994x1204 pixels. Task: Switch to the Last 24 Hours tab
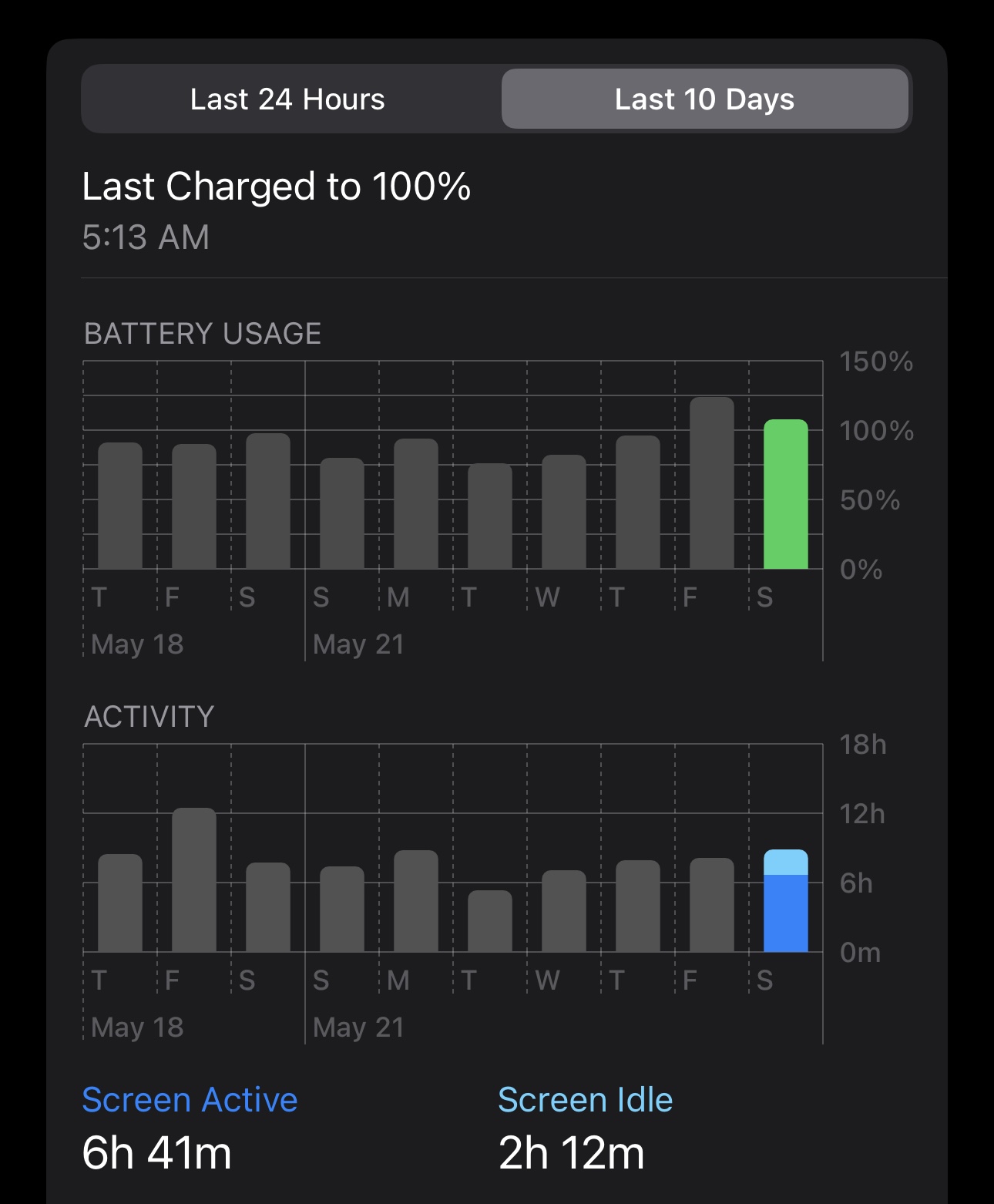[287, 99]
